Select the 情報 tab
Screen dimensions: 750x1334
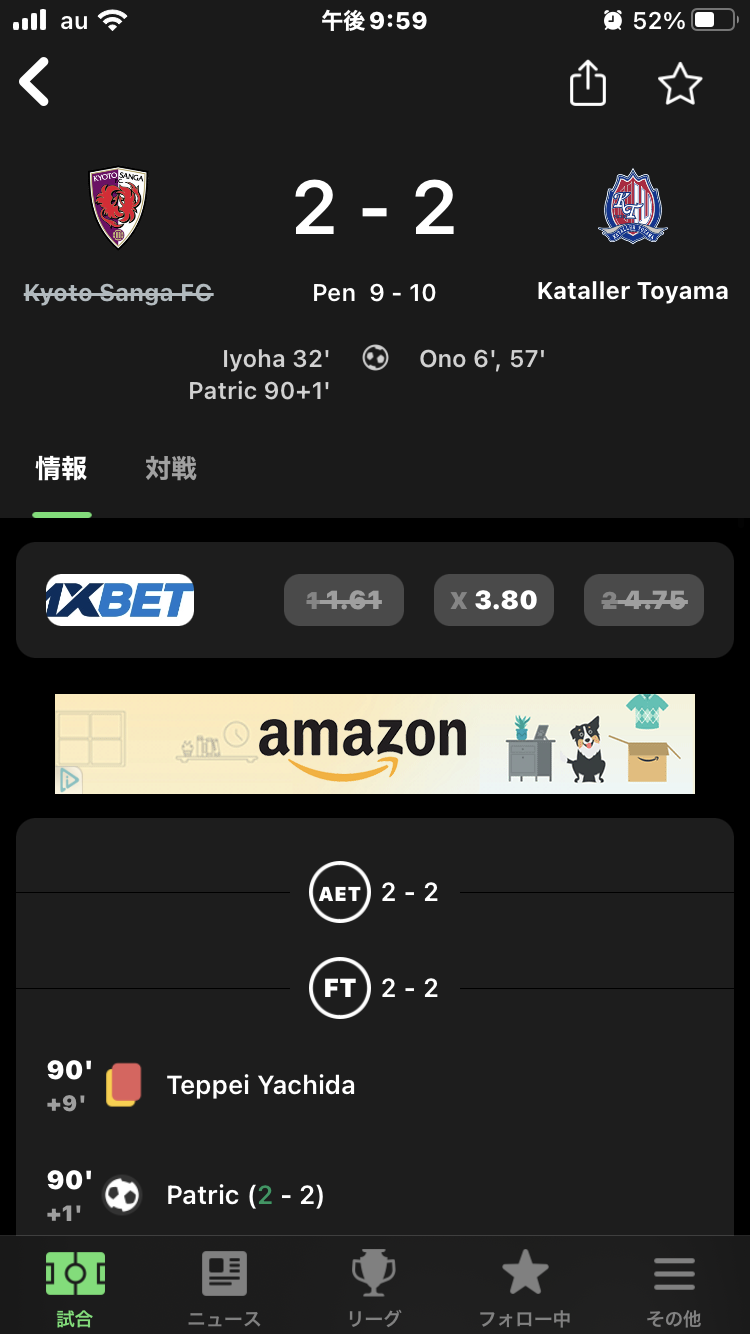(x=62, y=468)
